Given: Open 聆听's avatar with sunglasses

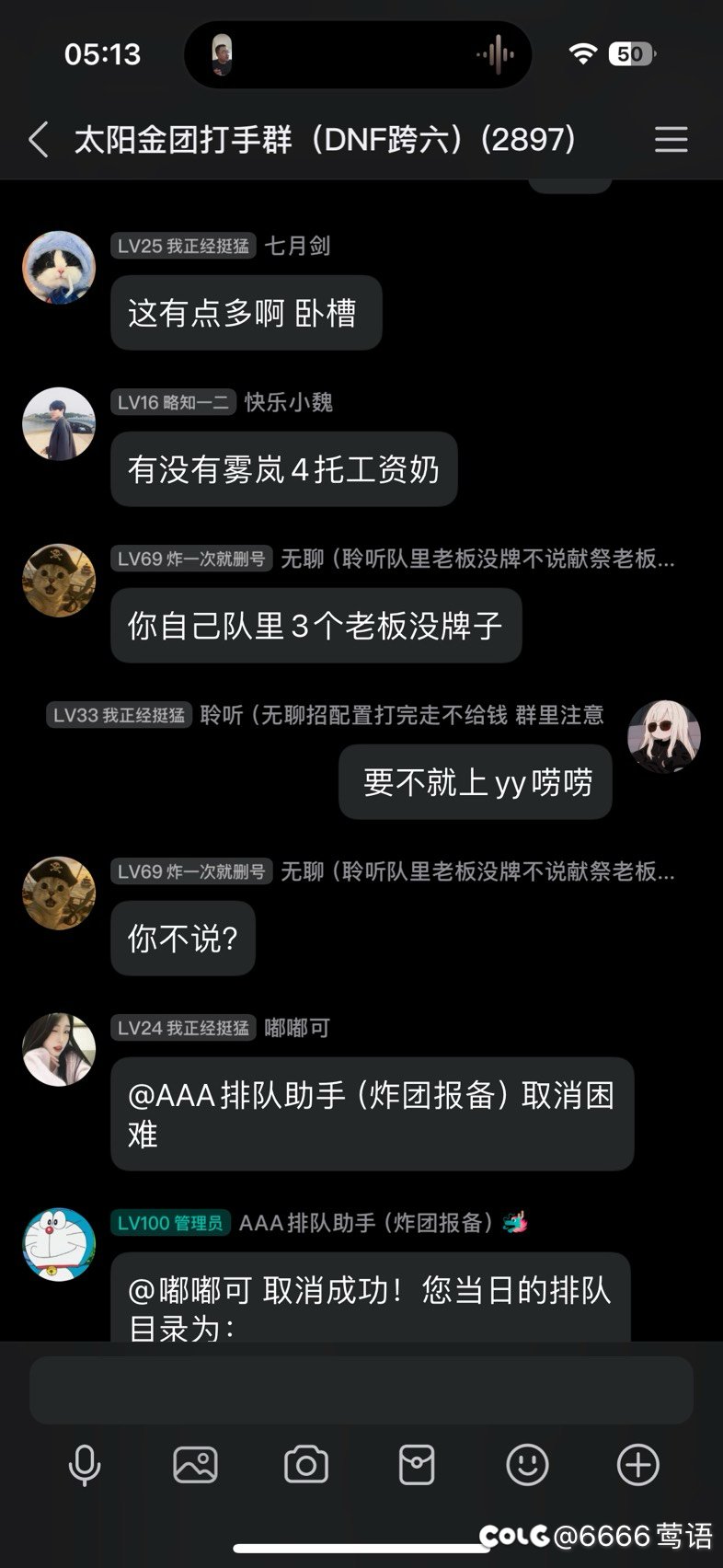Looking at the screenshot, I should click(x=664, y=737).
